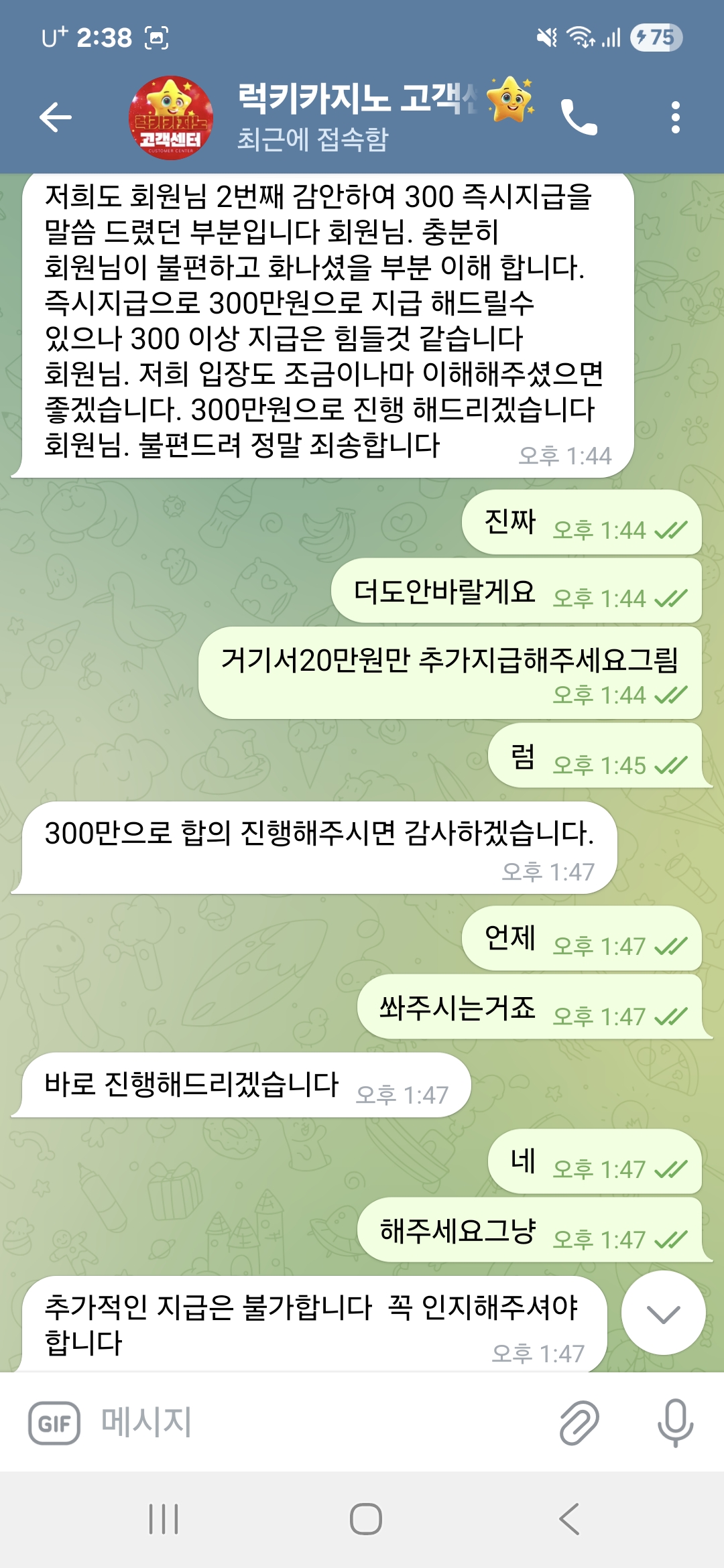The width and height of the screenshot is (724, 1568).
Task: Jump to the latest message with the down arrow
Action: 663,1313
